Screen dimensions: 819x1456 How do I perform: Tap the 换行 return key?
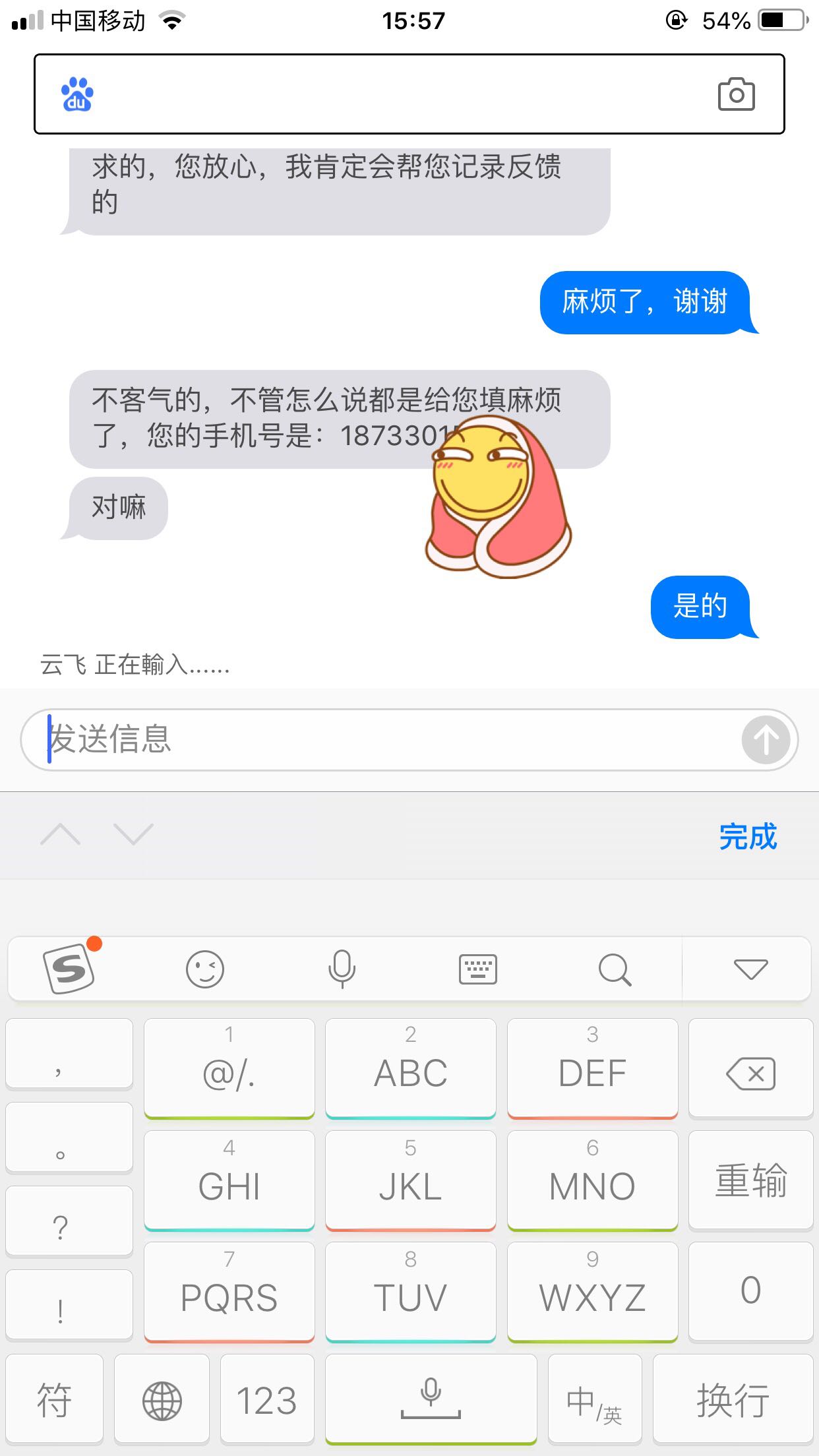tap(733, 1399)
